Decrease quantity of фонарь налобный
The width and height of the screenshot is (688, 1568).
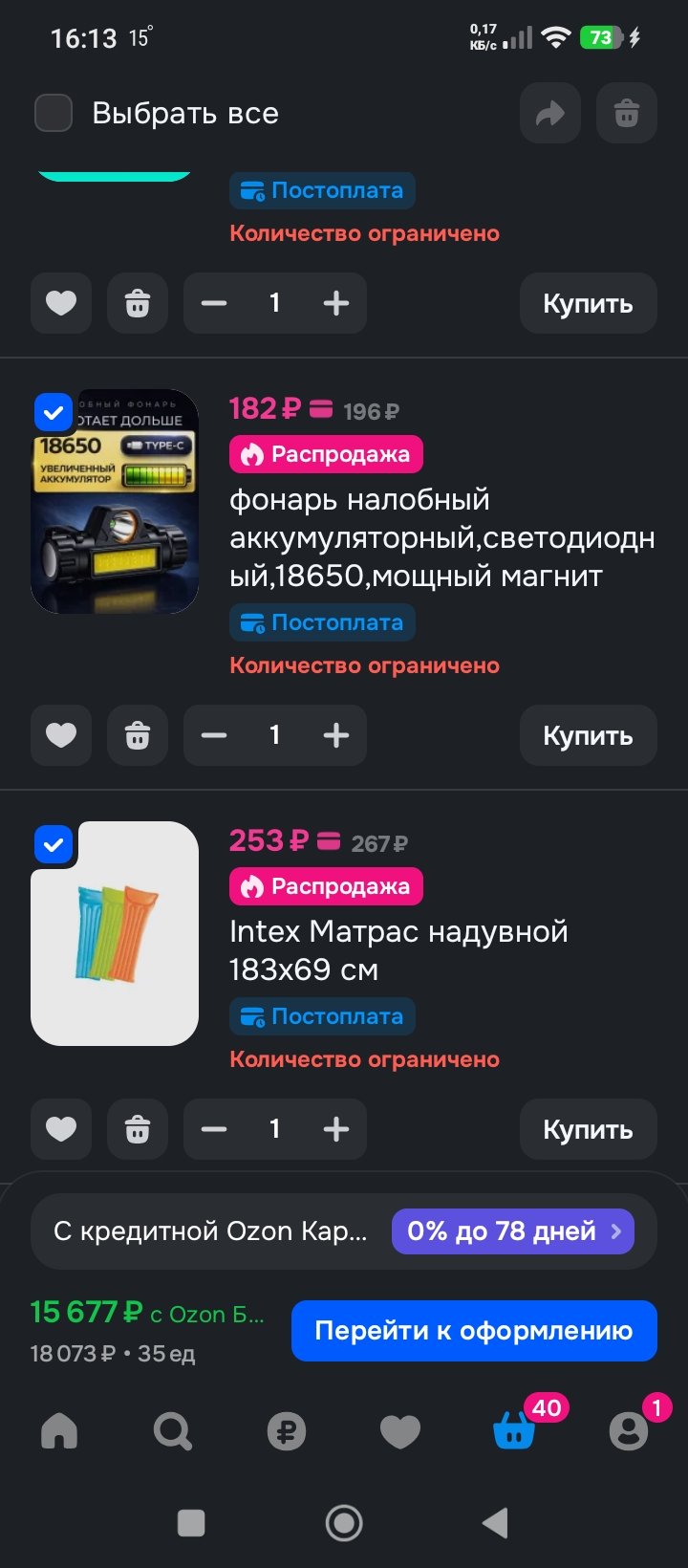pos(214,735)
